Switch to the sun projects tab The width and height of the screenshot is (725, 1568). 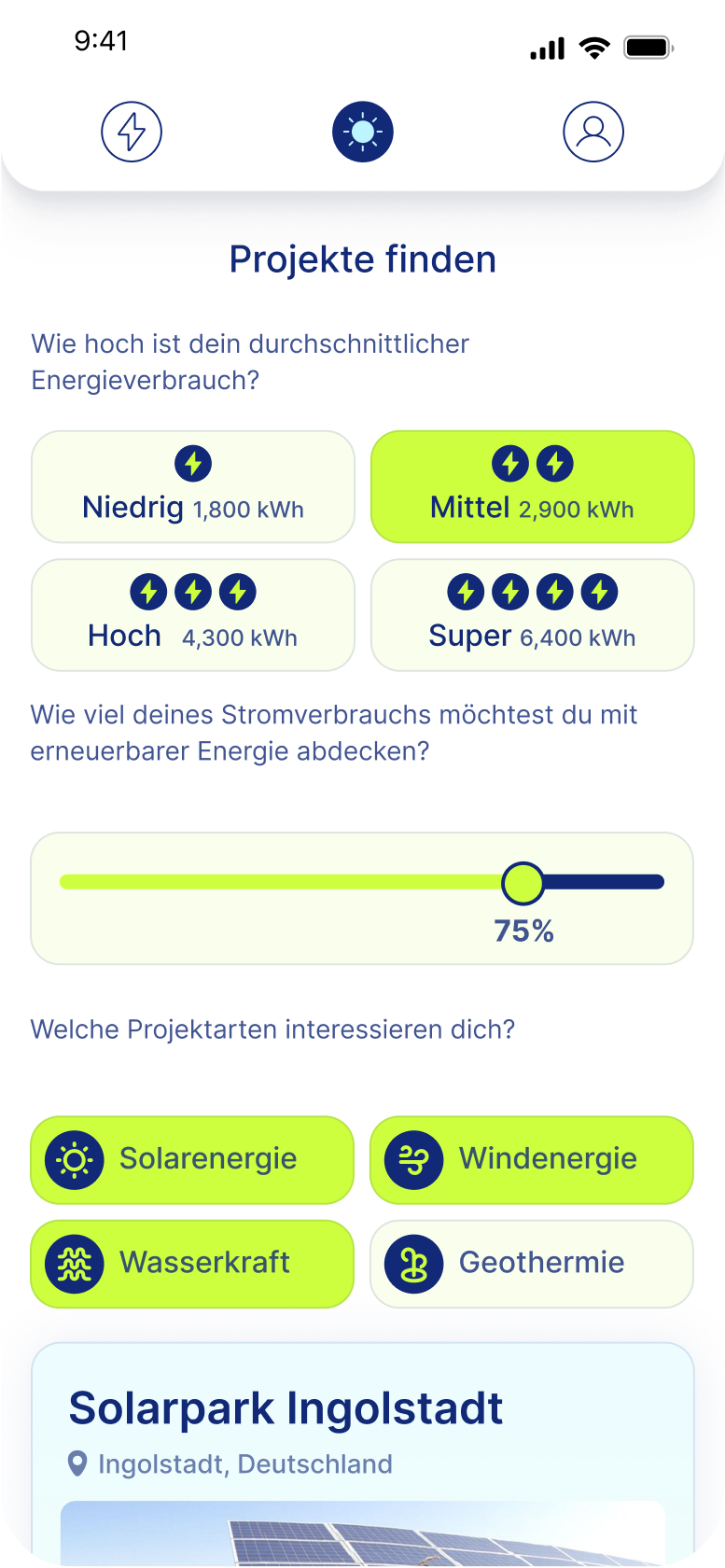[363, 132]
